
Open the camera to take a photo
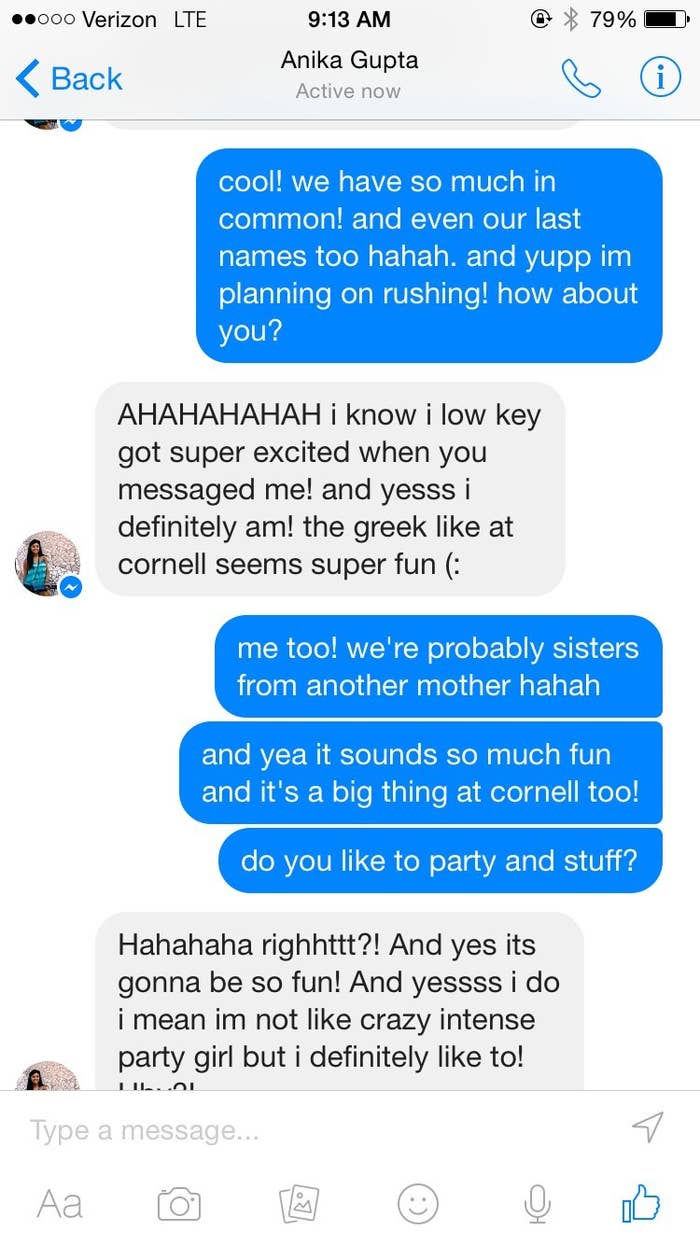[179, 1203]
